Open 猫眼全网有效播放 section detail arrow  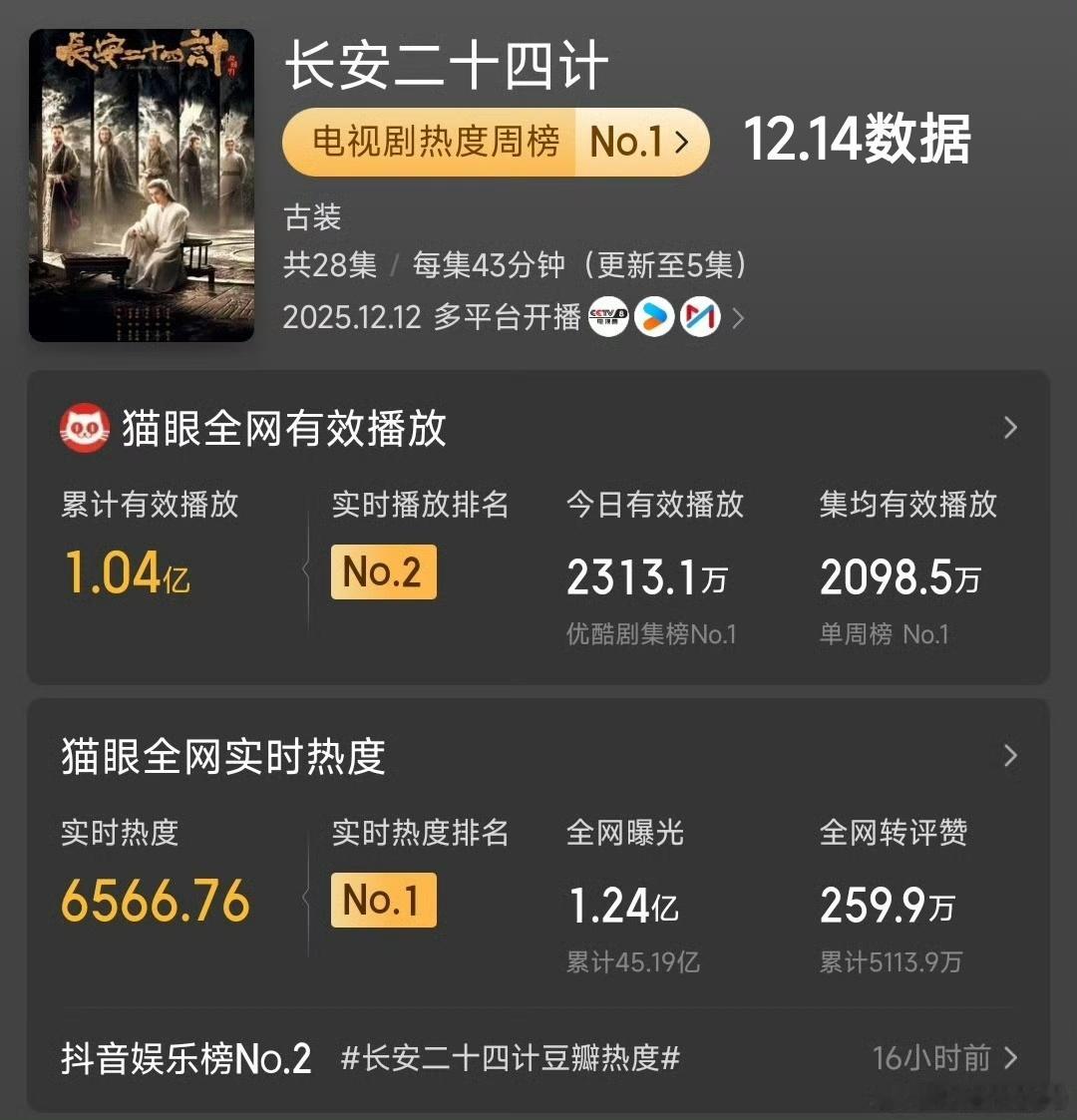click(1010, 428)
